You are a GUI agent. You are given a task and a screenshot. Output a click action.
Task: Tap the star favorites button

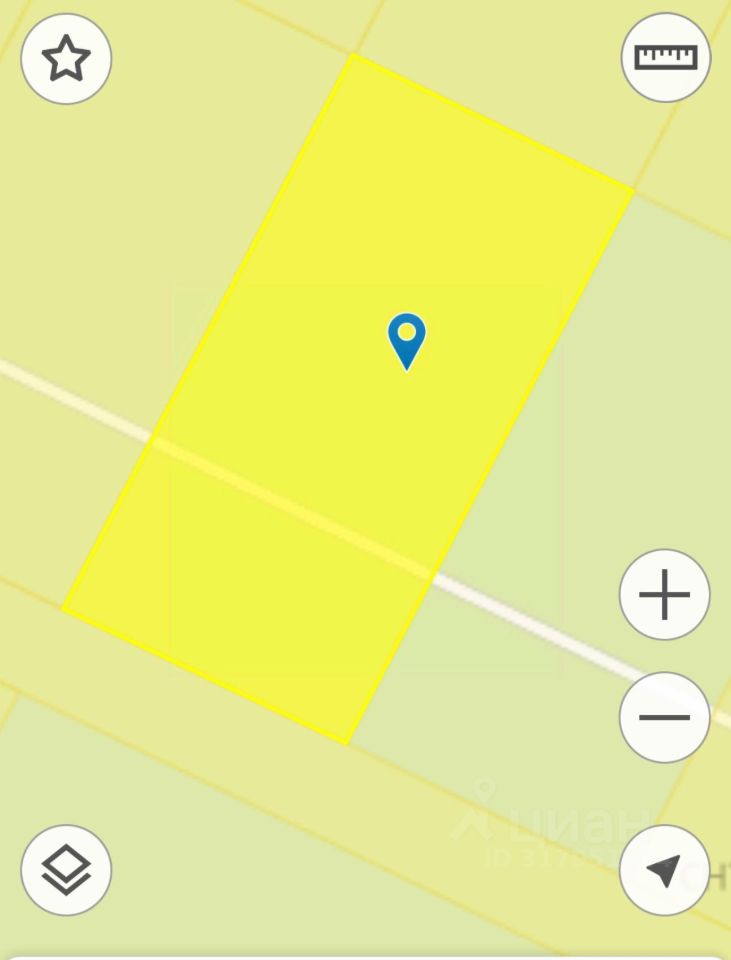(66, 59)
